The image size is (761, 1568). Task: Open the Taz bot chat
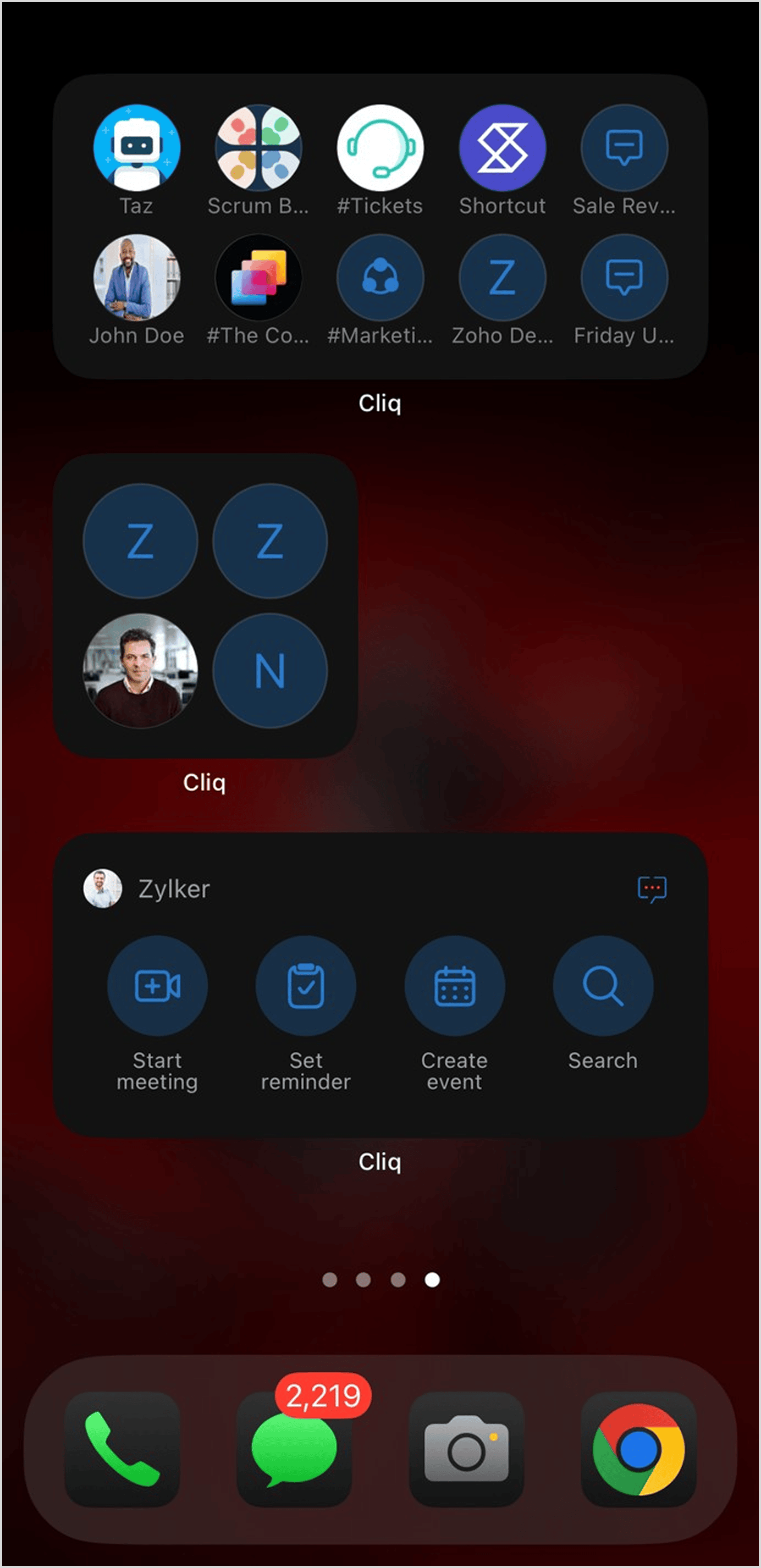click(x=136, y=148)
